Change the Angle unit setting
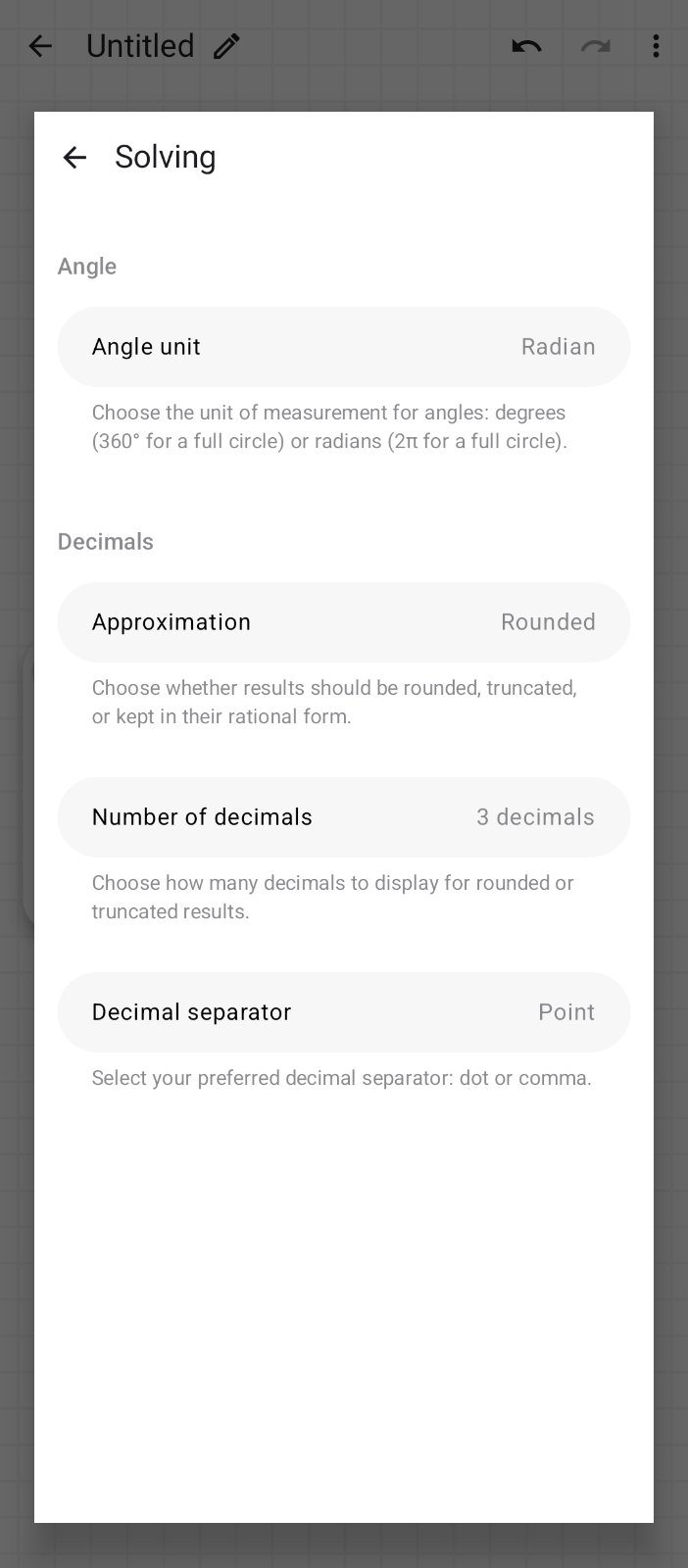Screen dimensions: 688x1568 click(x=343, y=347)
